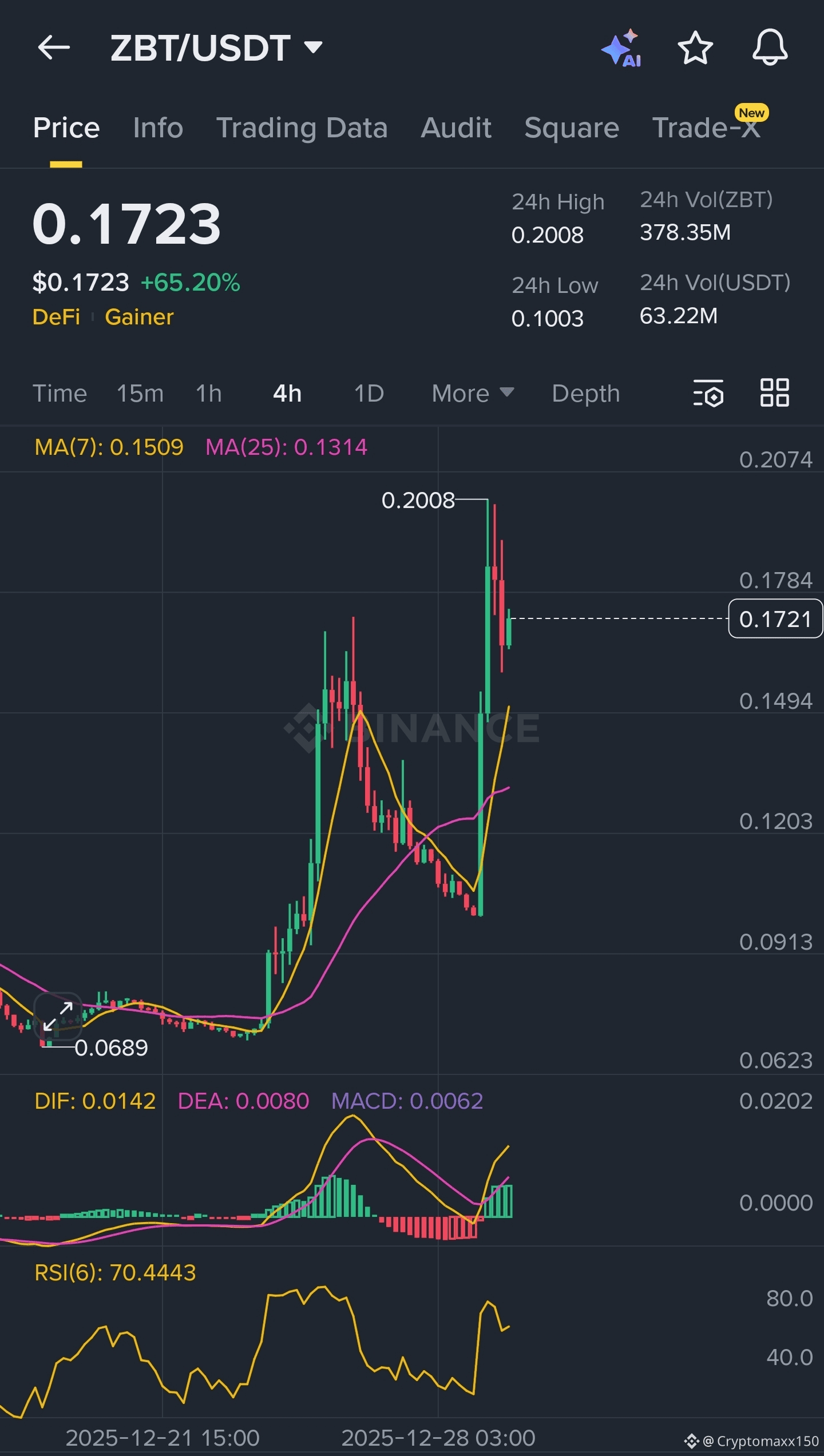
Task: Select the 1D chart interval
Action: click(369, 394)
